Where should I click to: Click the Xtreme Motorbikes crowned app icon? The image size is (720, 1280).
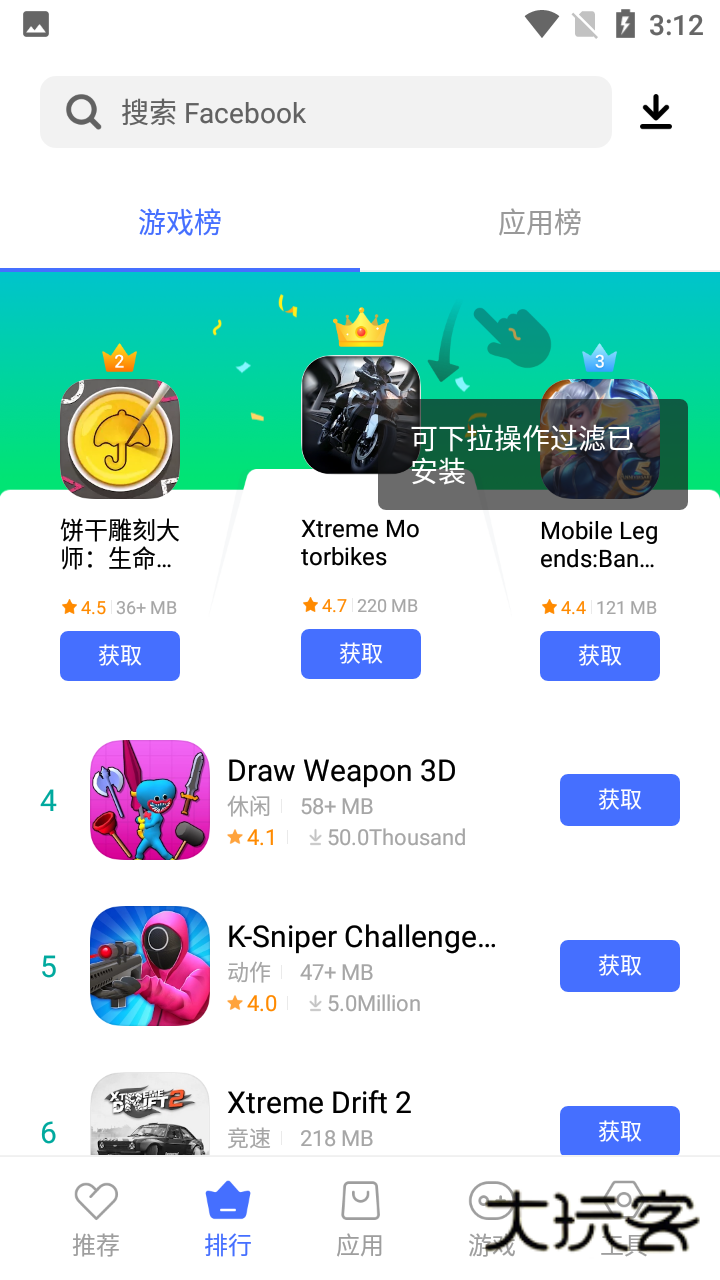coord(360,414)
